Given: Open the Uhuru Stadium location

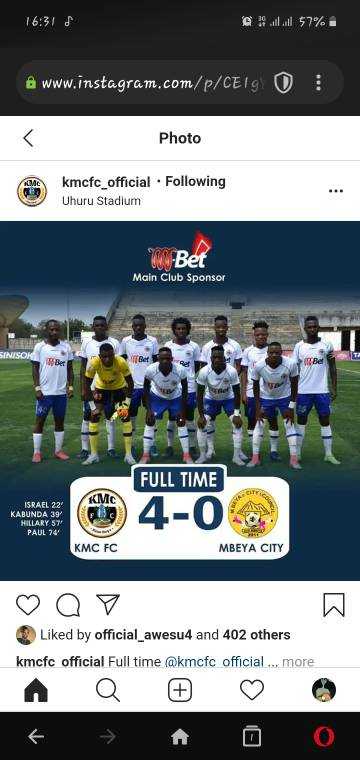Looking at the screenshot, I should (x=101, y=201).
